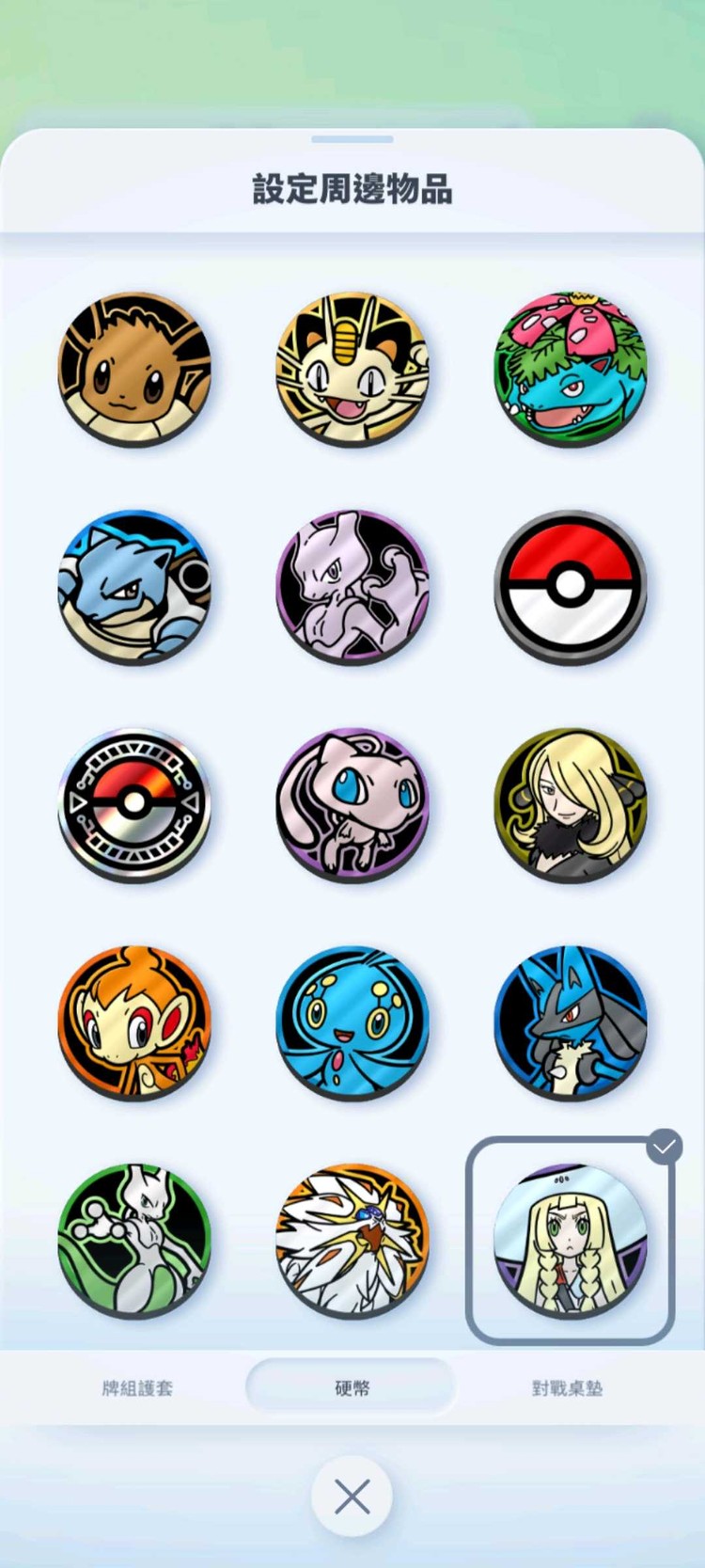Select the Mew coin

point(352,804)
